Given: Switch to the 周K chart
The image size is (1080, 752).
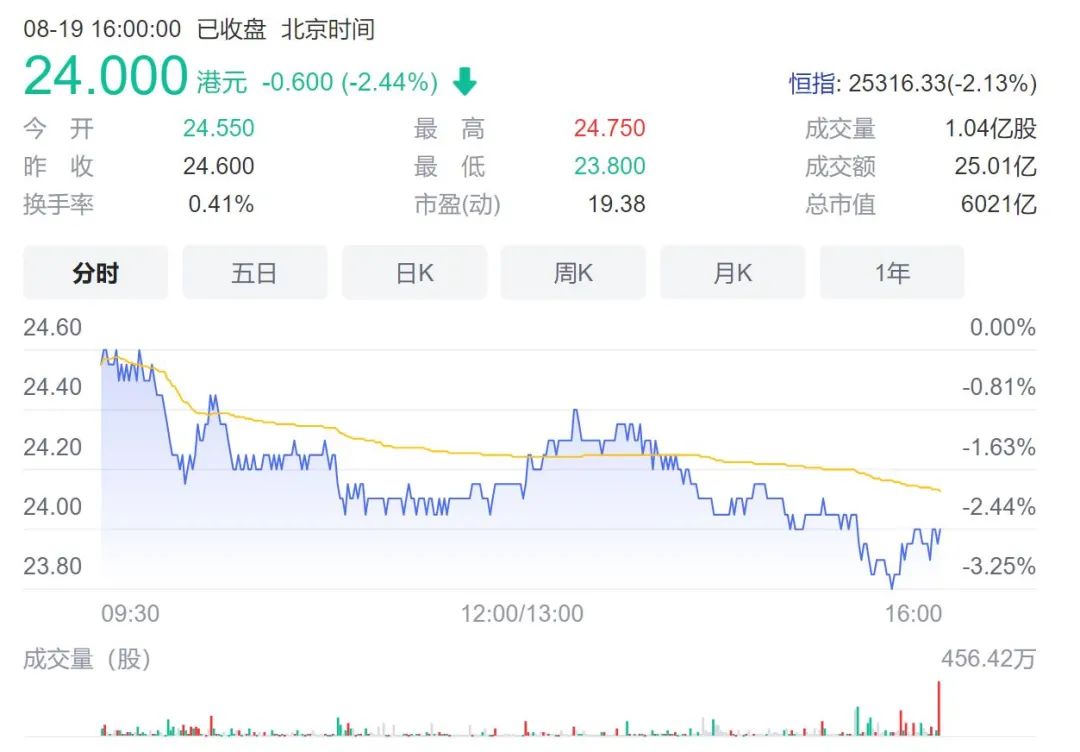Looking at the screenshot, I should click(573, 273).
